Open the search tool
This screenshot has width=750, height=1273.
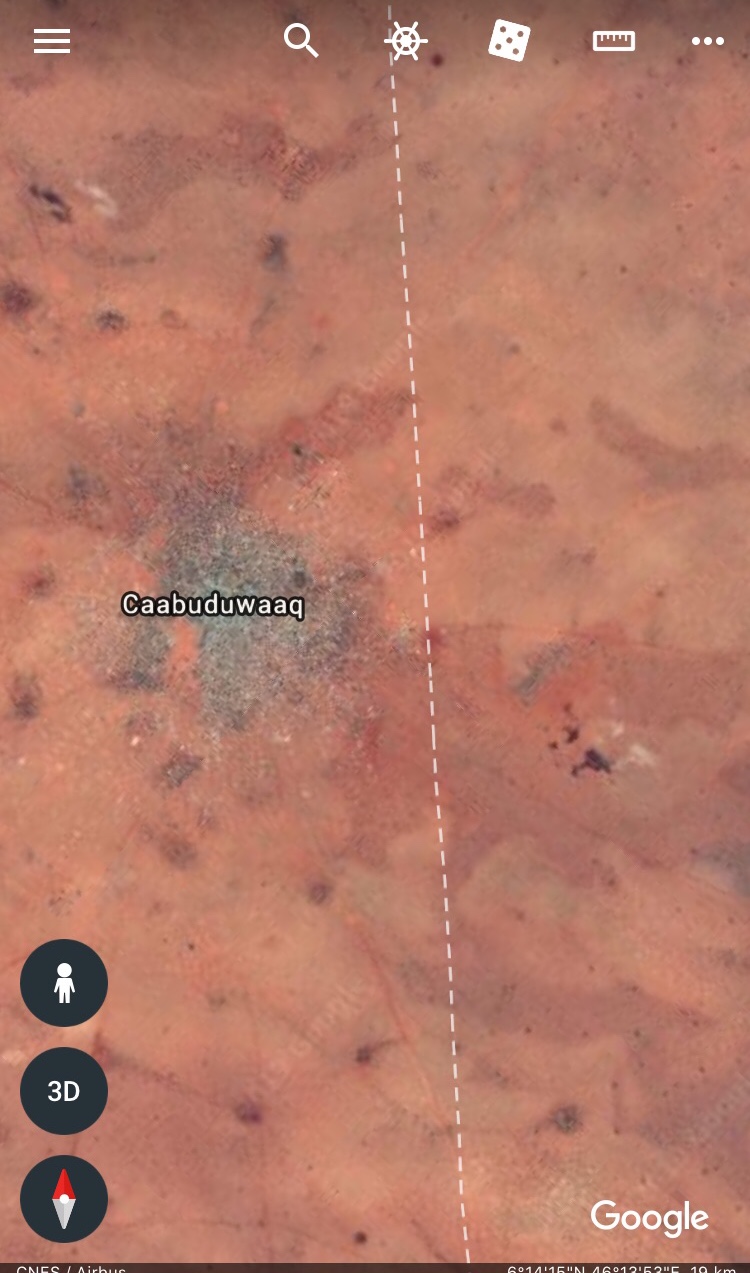[301, 41]
